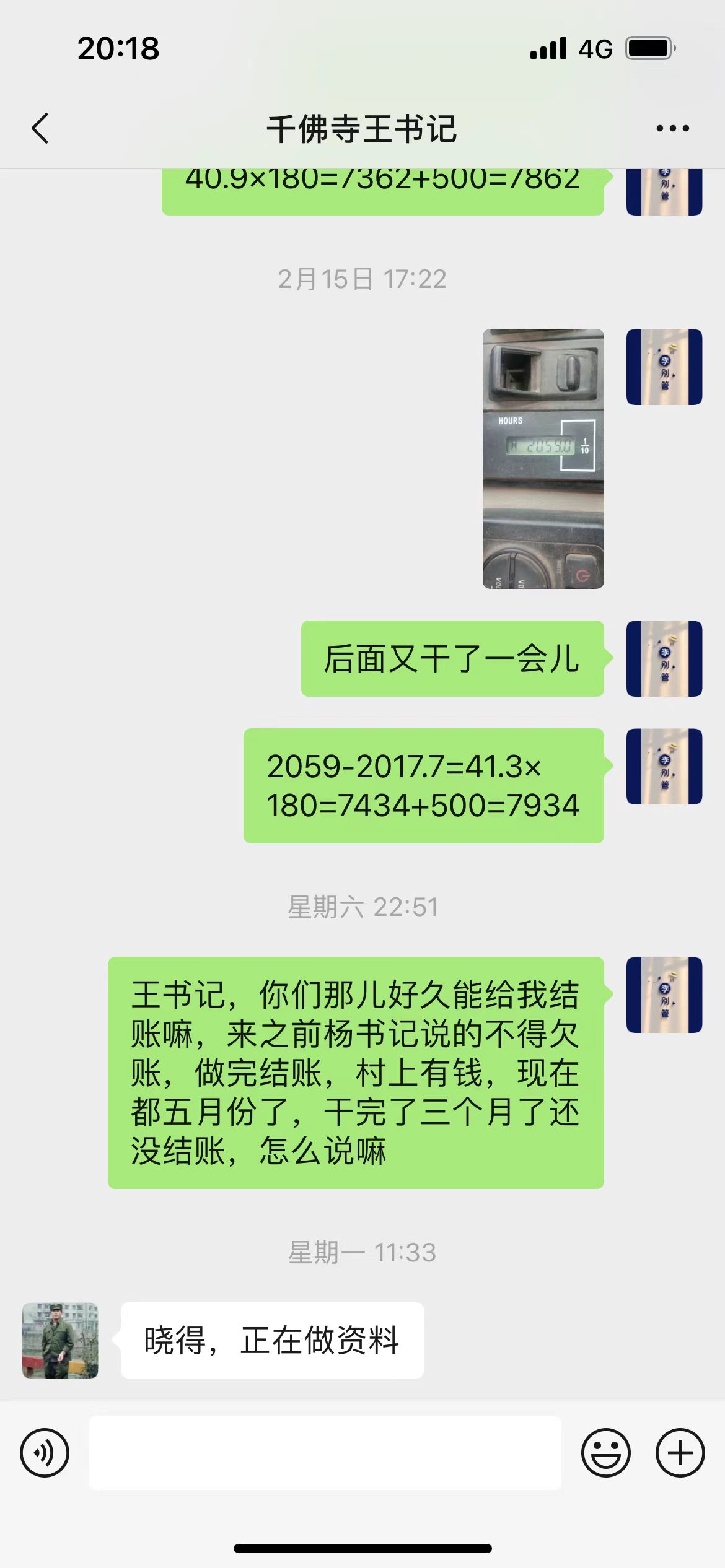Image resolution: width=725 pixels, height=1568 pixels.
Task: Open the emoji sticker panel
Action: (605, 1453)
